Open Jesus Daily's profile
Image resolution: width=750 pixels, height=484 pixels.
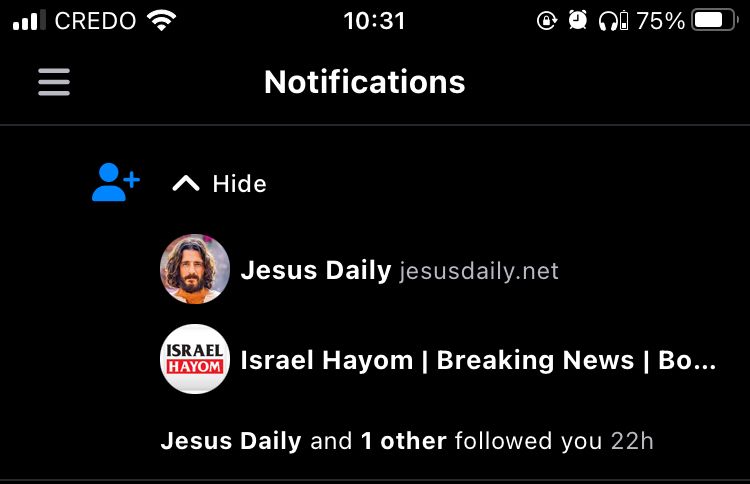(x=316, y=271)
